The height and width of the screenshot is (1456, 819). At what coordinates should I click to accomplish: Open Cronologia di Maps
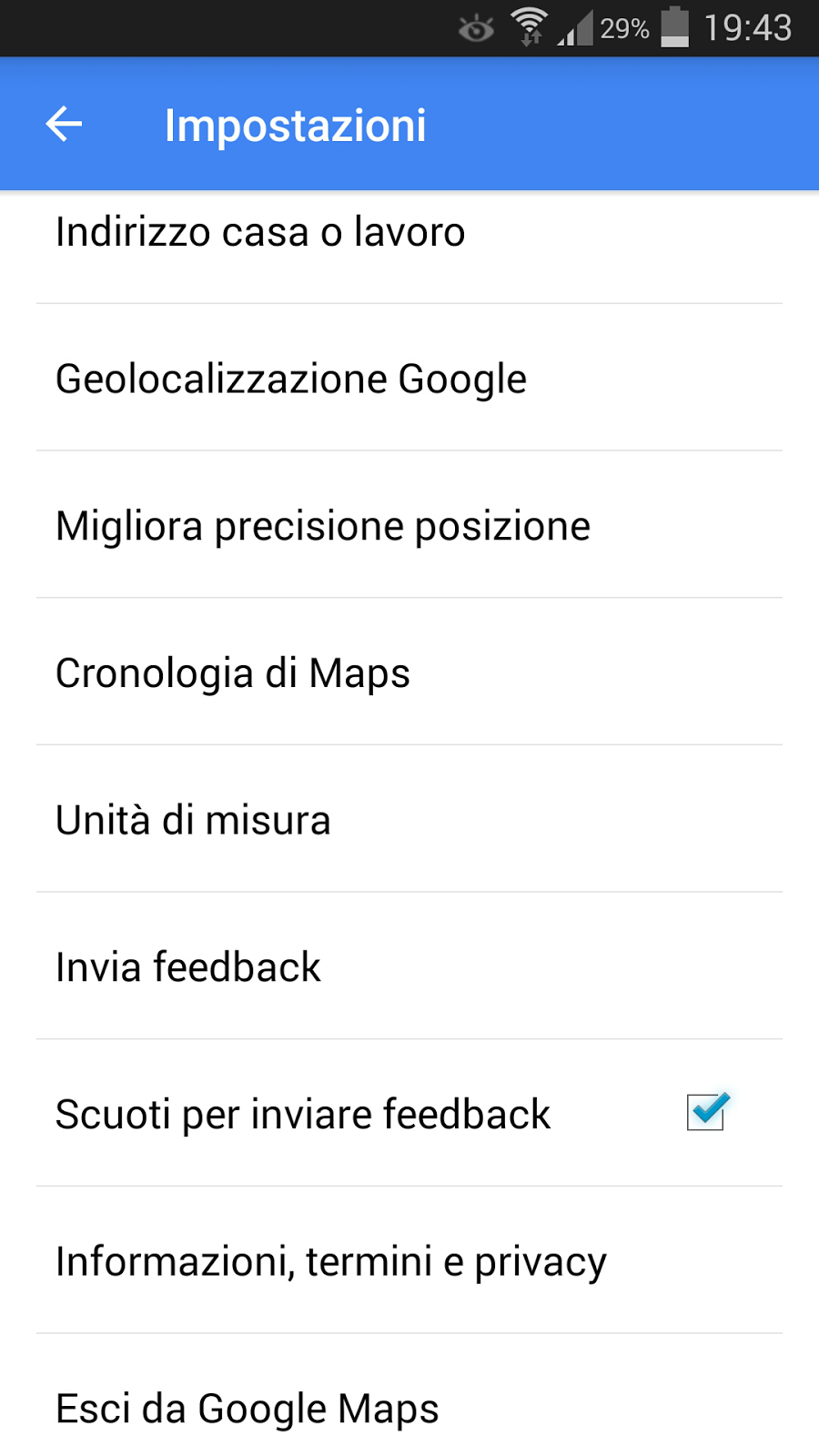tap(233, 673)
